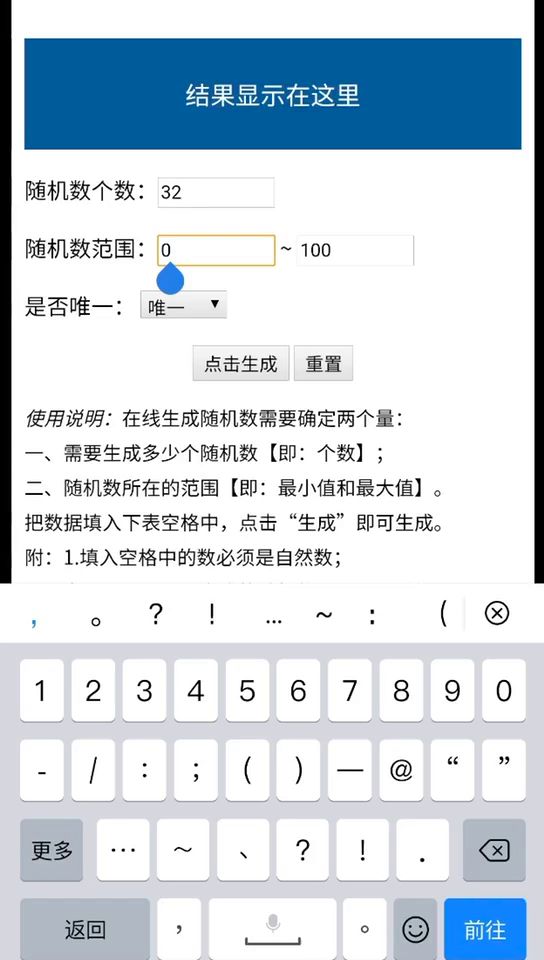
Task: Expand the 是否唯一 dropdown
Action: [184, 305]
